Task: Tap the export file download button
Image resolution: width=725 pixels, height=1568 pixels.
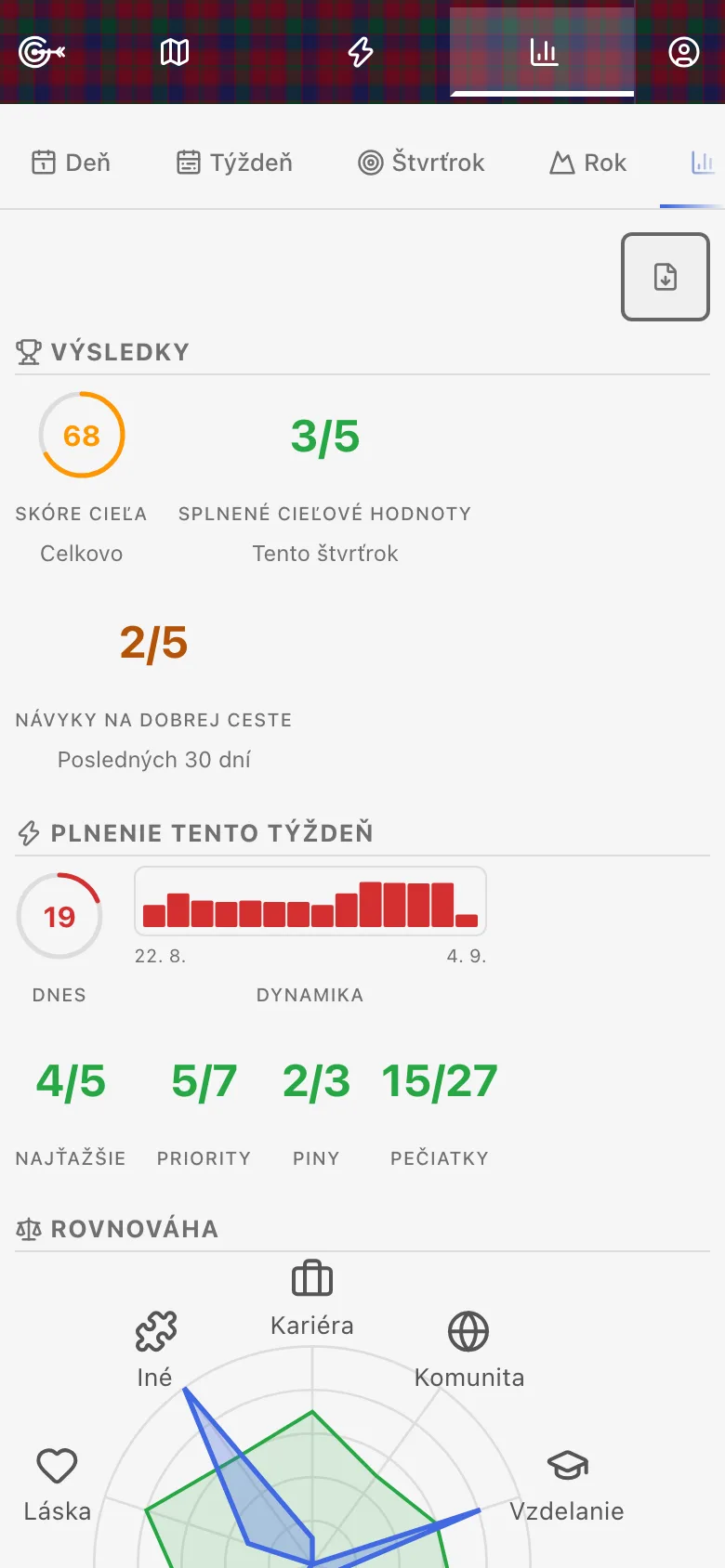Action: tap(666, 277)
